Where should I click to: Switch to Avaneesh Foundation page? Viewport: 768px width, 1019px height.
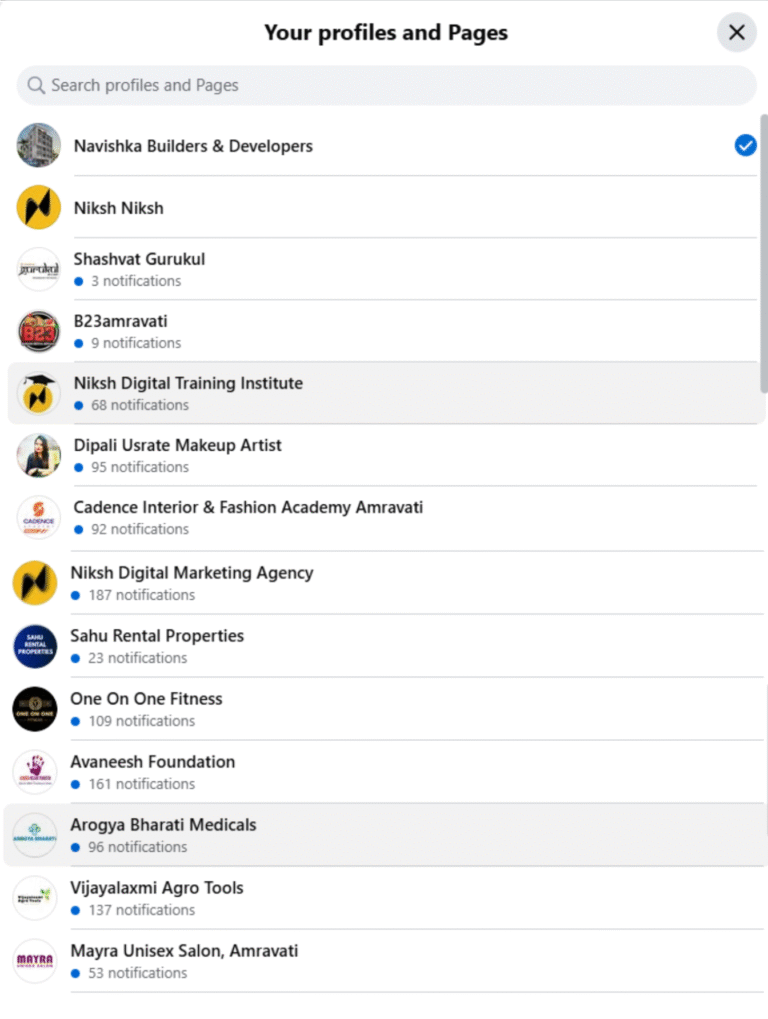click(152, 772)
